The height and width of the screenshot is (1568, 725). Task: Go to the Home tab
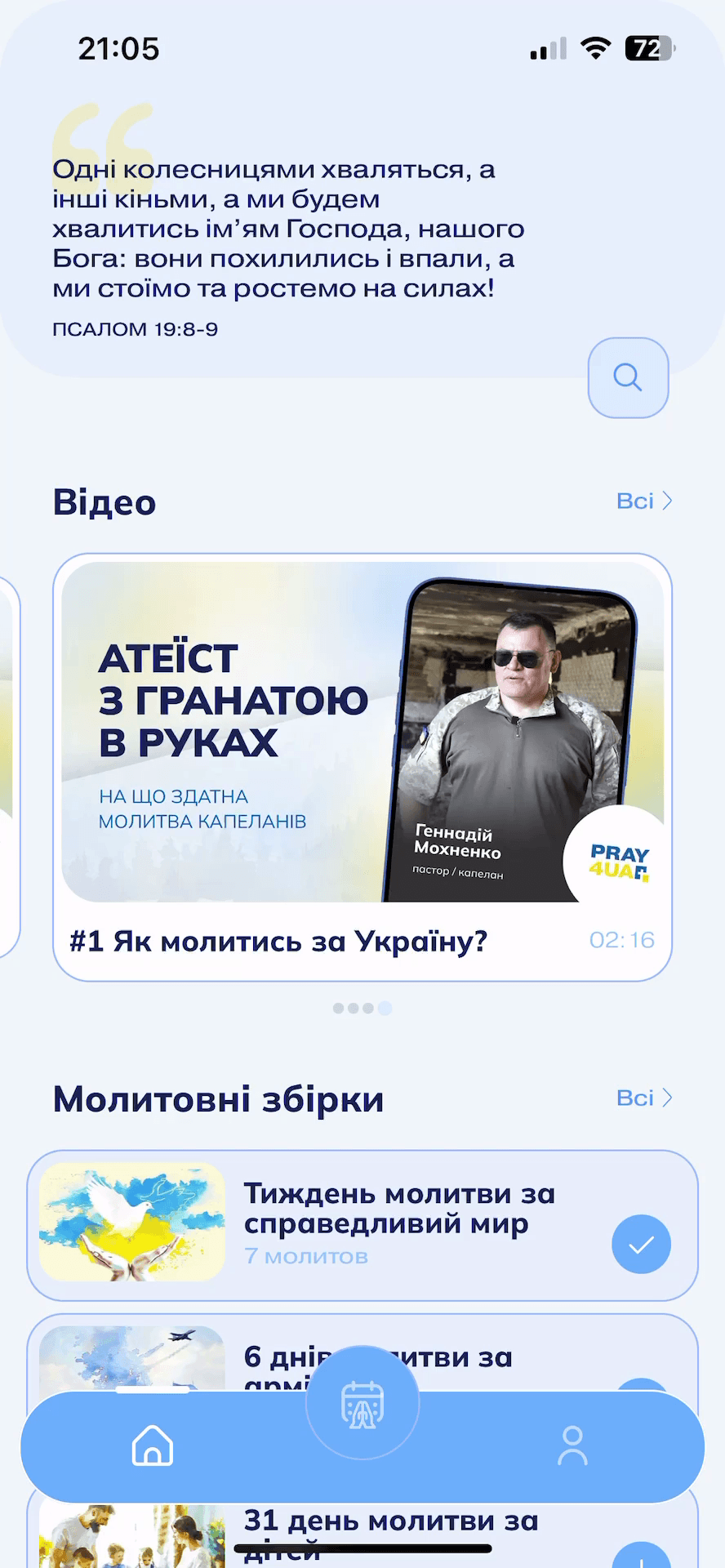[x=153, y=1445]
